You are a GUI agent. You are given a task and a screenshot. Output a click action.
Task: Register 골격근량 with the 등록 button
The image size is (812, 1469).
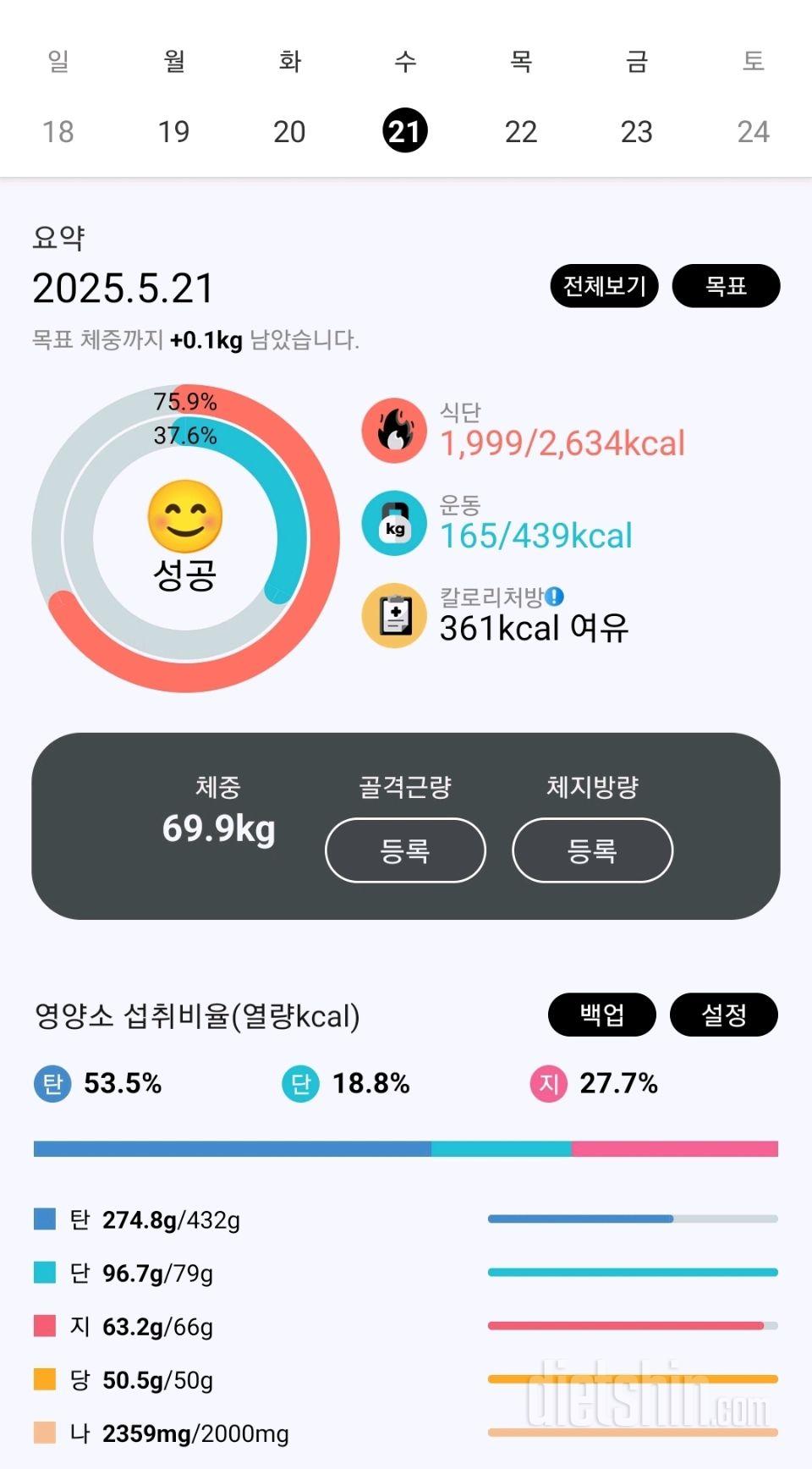405,850
